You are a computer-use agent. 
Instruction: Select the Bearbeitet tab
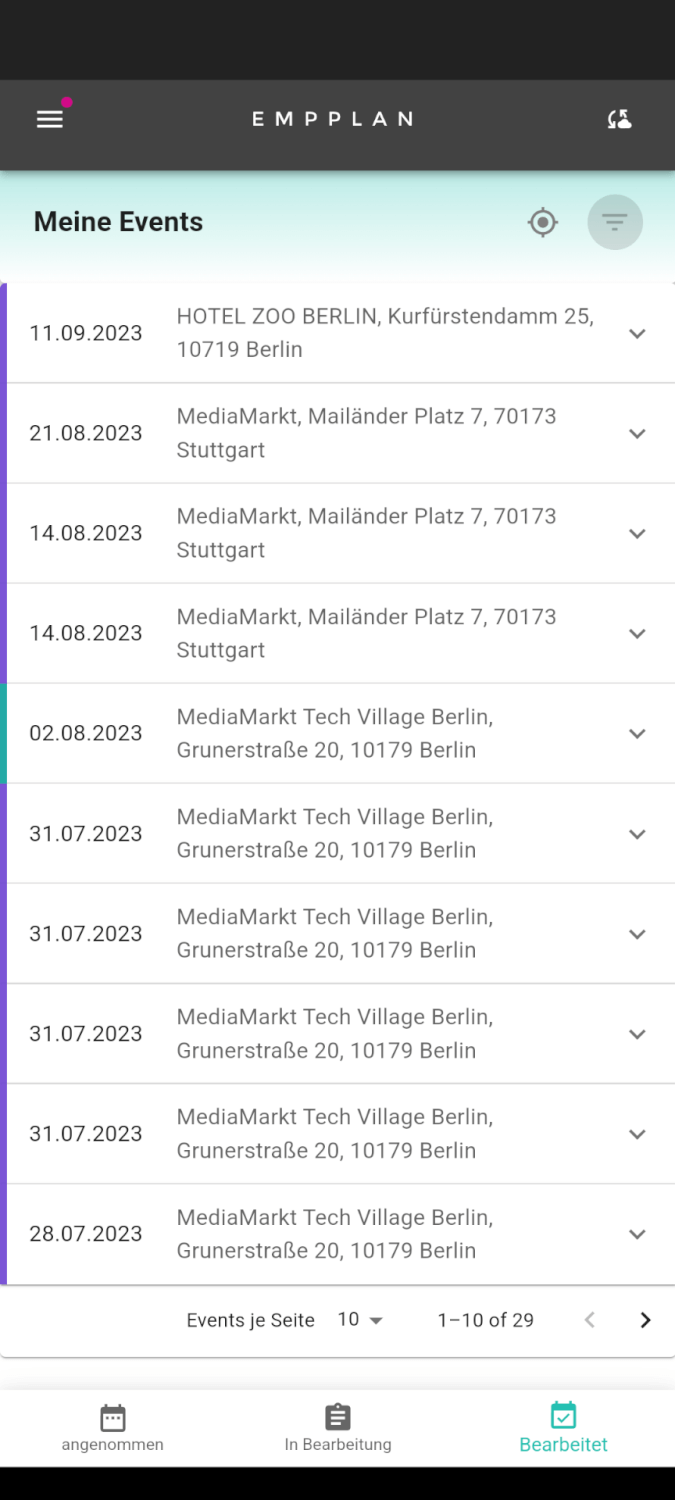point(564,1429)
